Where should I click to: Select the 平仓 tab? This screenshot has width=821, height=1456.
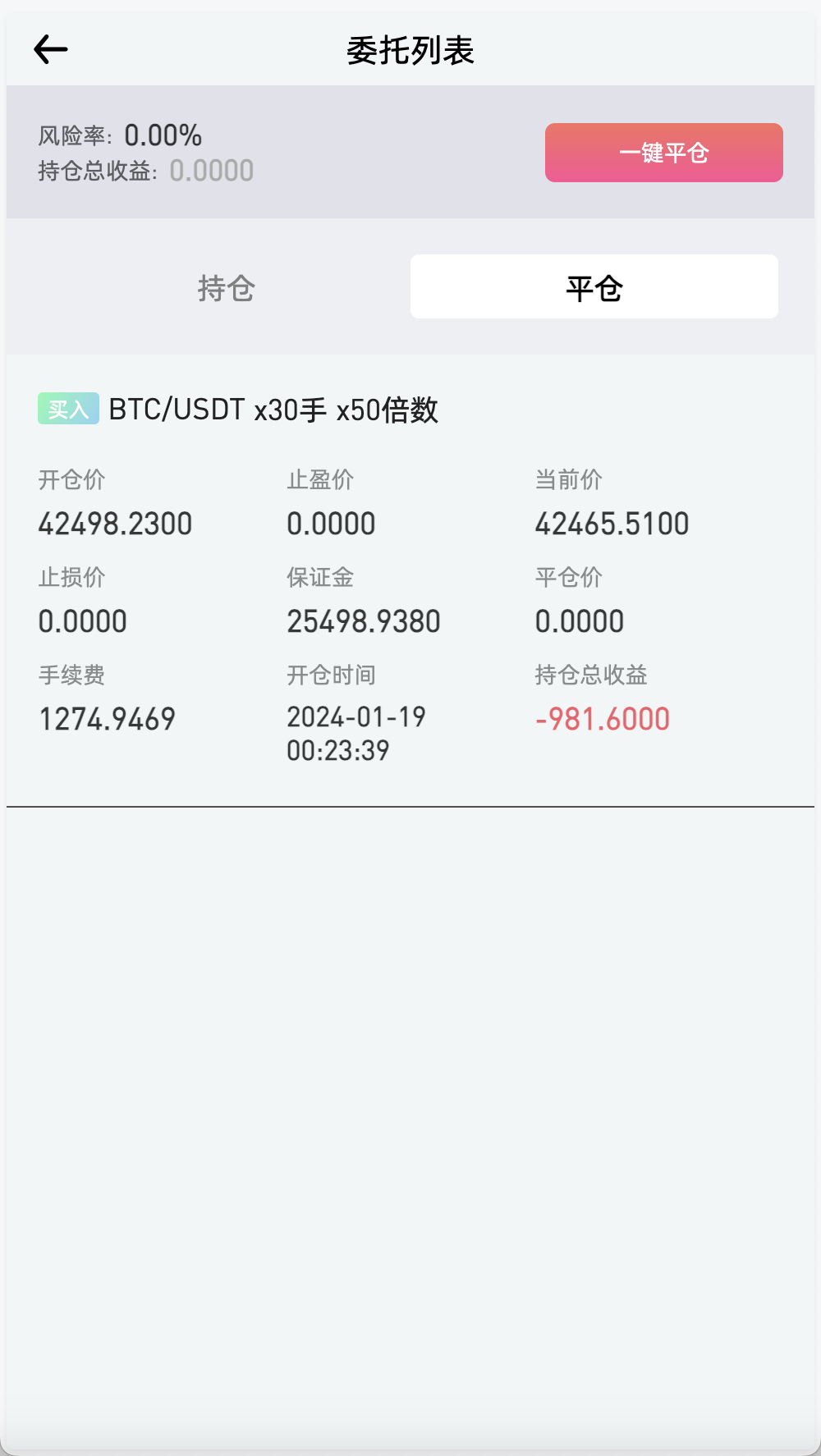point(593,286)
